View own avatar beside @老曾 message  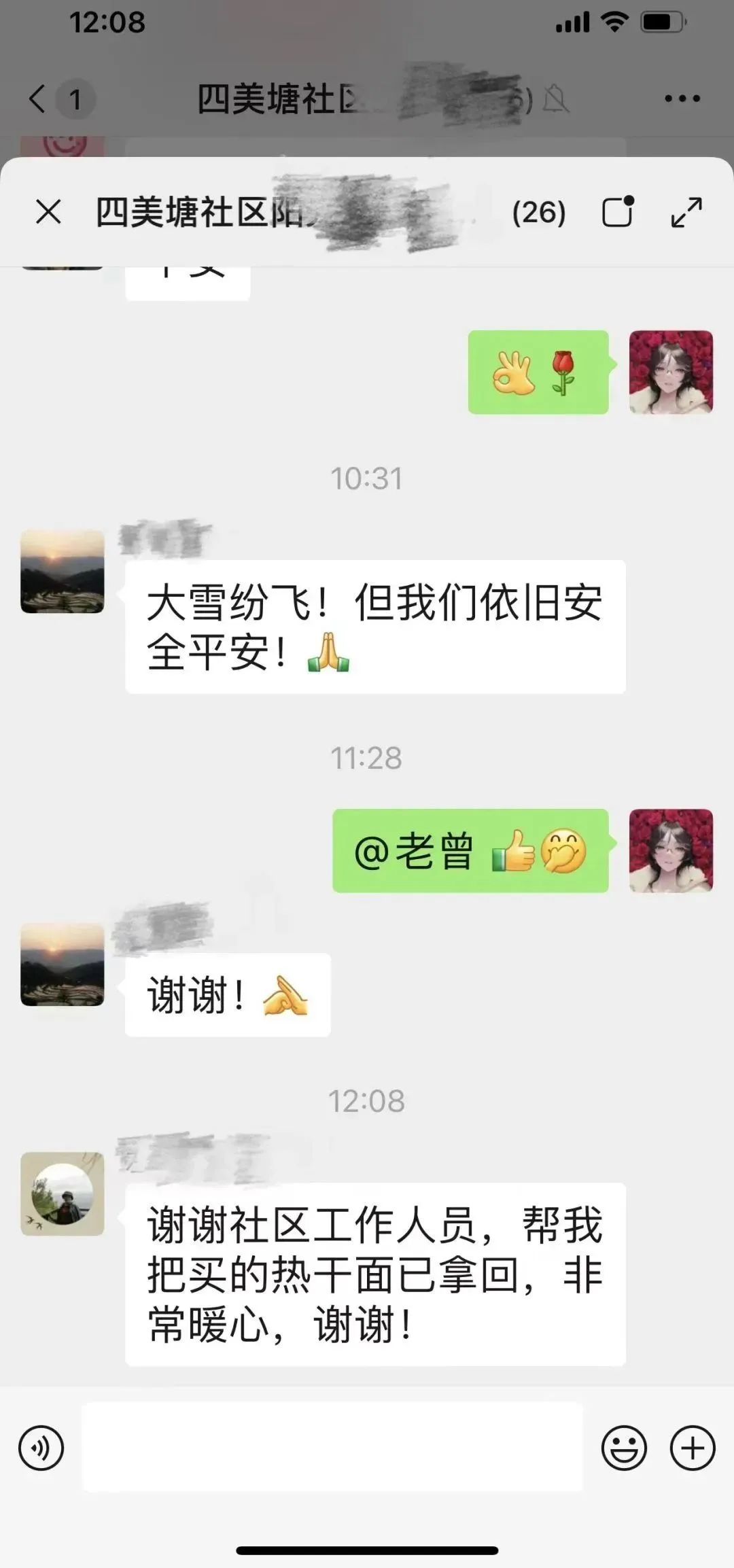click(x=671, y=850)
